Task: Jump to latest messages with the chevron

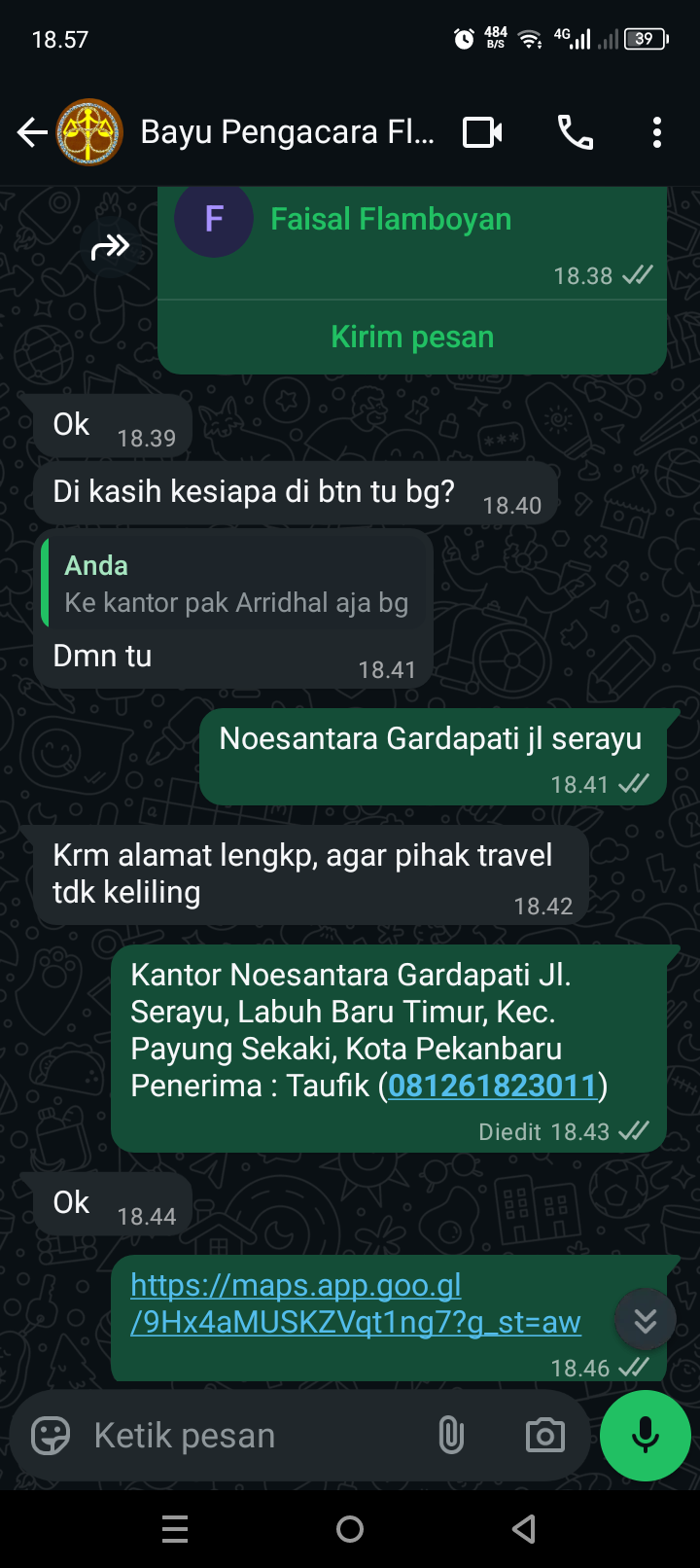Action: point(645,1320)
